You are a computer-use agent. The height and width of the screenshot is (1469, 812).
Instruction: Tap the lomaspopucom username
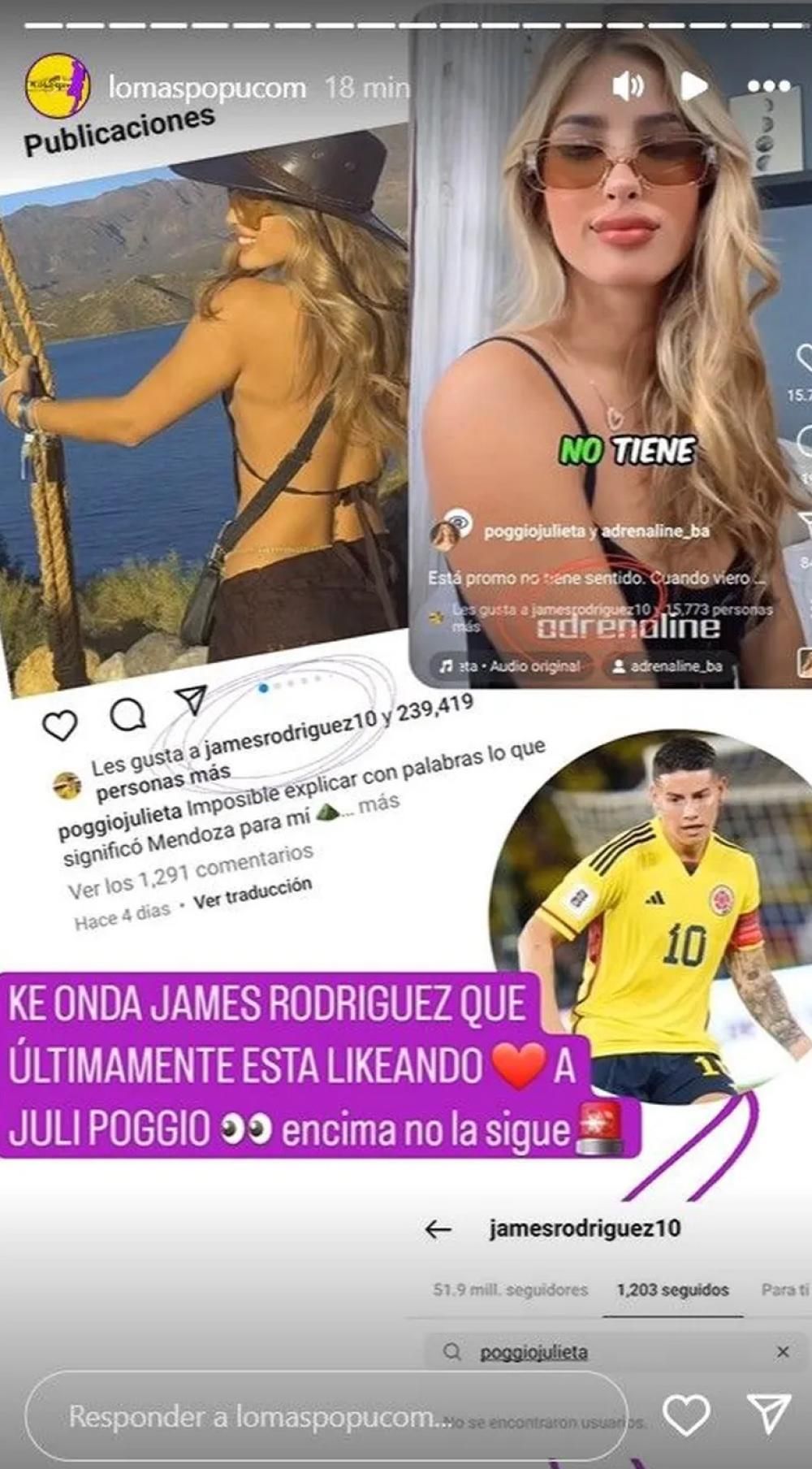coord(207,88)
